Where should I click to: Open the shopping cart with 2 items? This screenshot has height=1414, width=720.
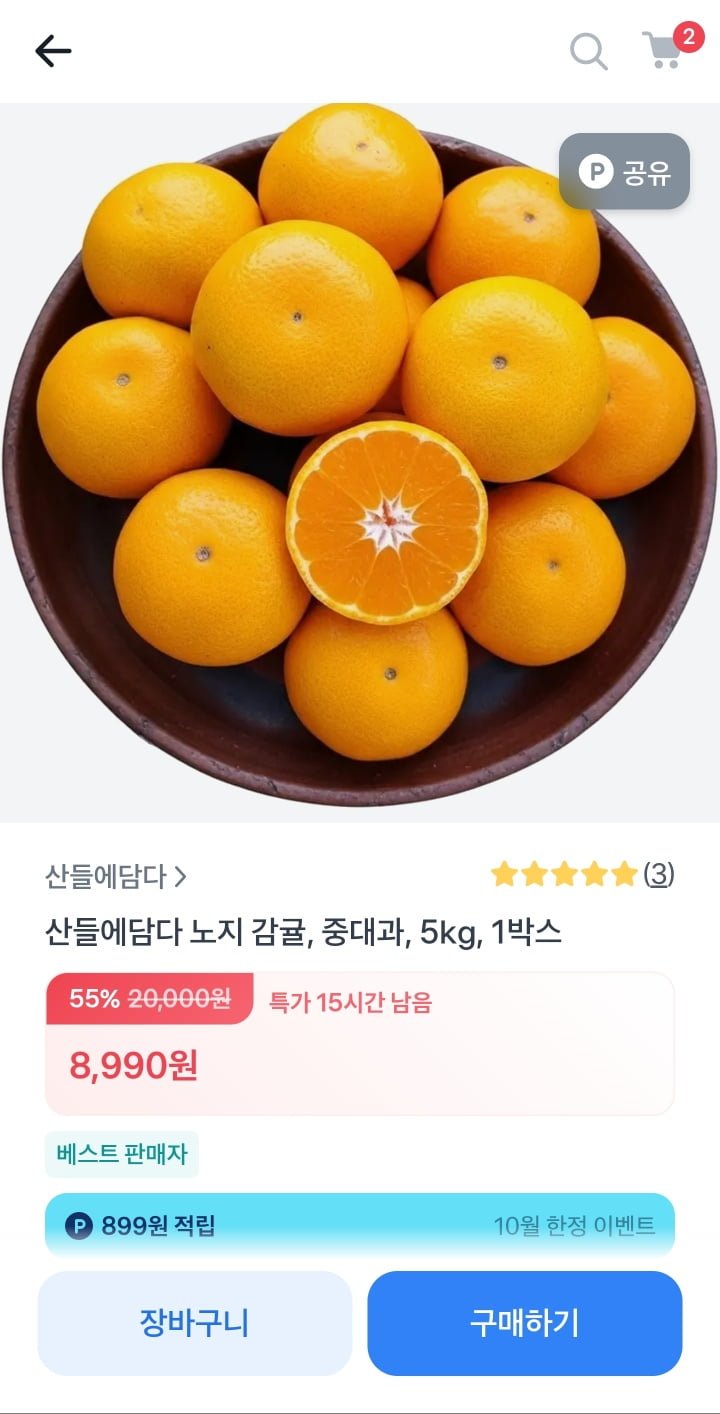click(665, 49)
